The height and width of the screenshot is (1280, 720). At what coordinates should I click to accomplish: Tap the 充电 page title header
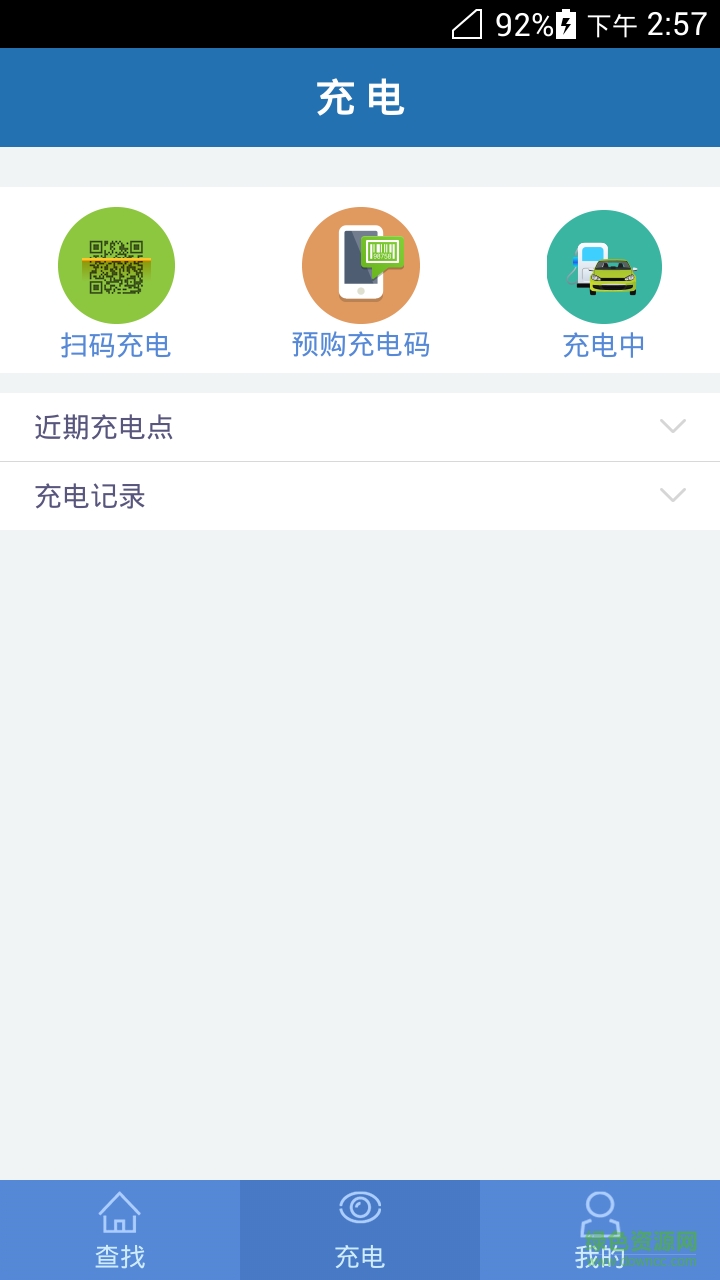click(x=360, y=97)
